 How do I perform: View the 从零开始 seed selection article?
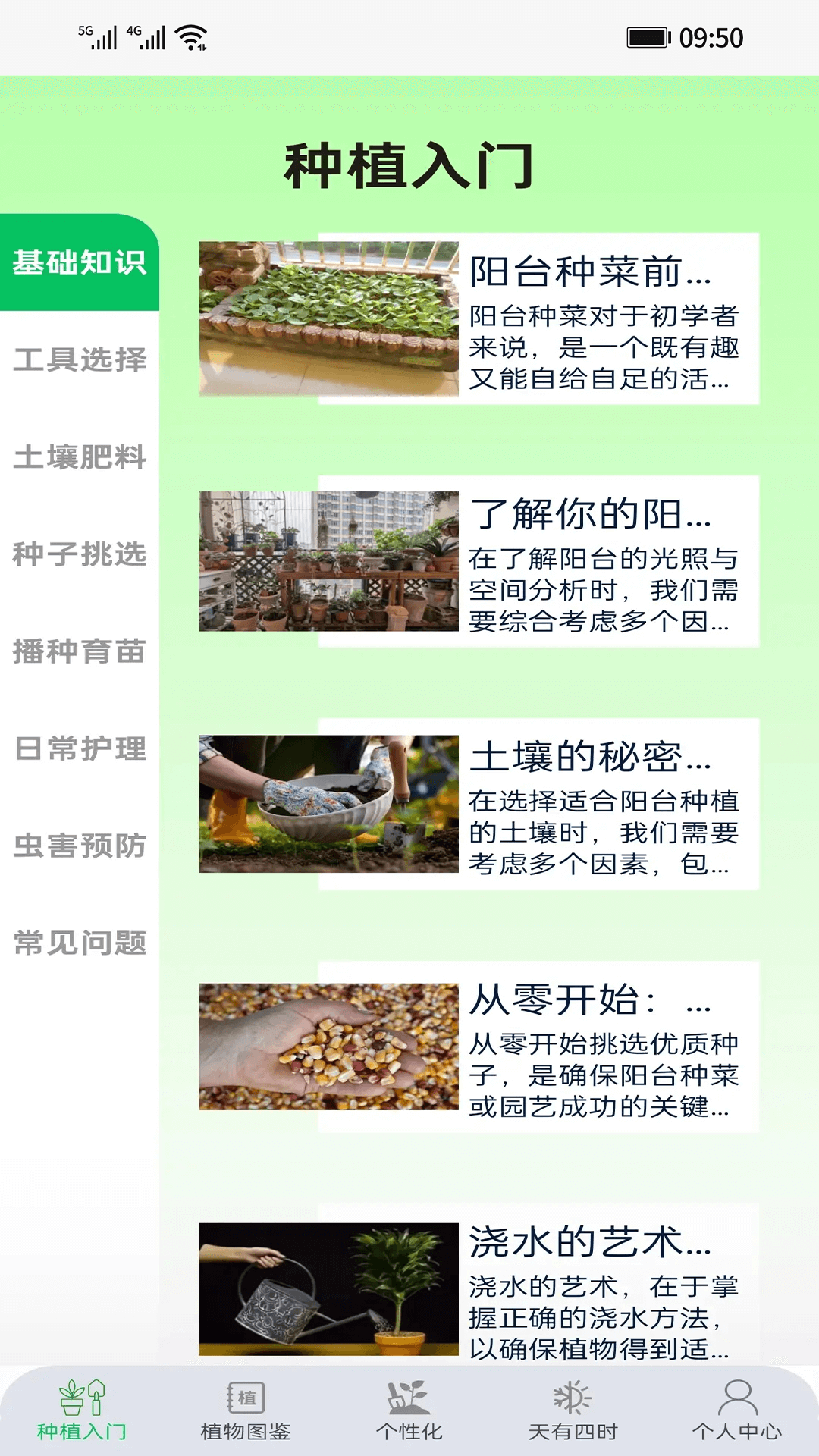click(x=479, y=1047)
